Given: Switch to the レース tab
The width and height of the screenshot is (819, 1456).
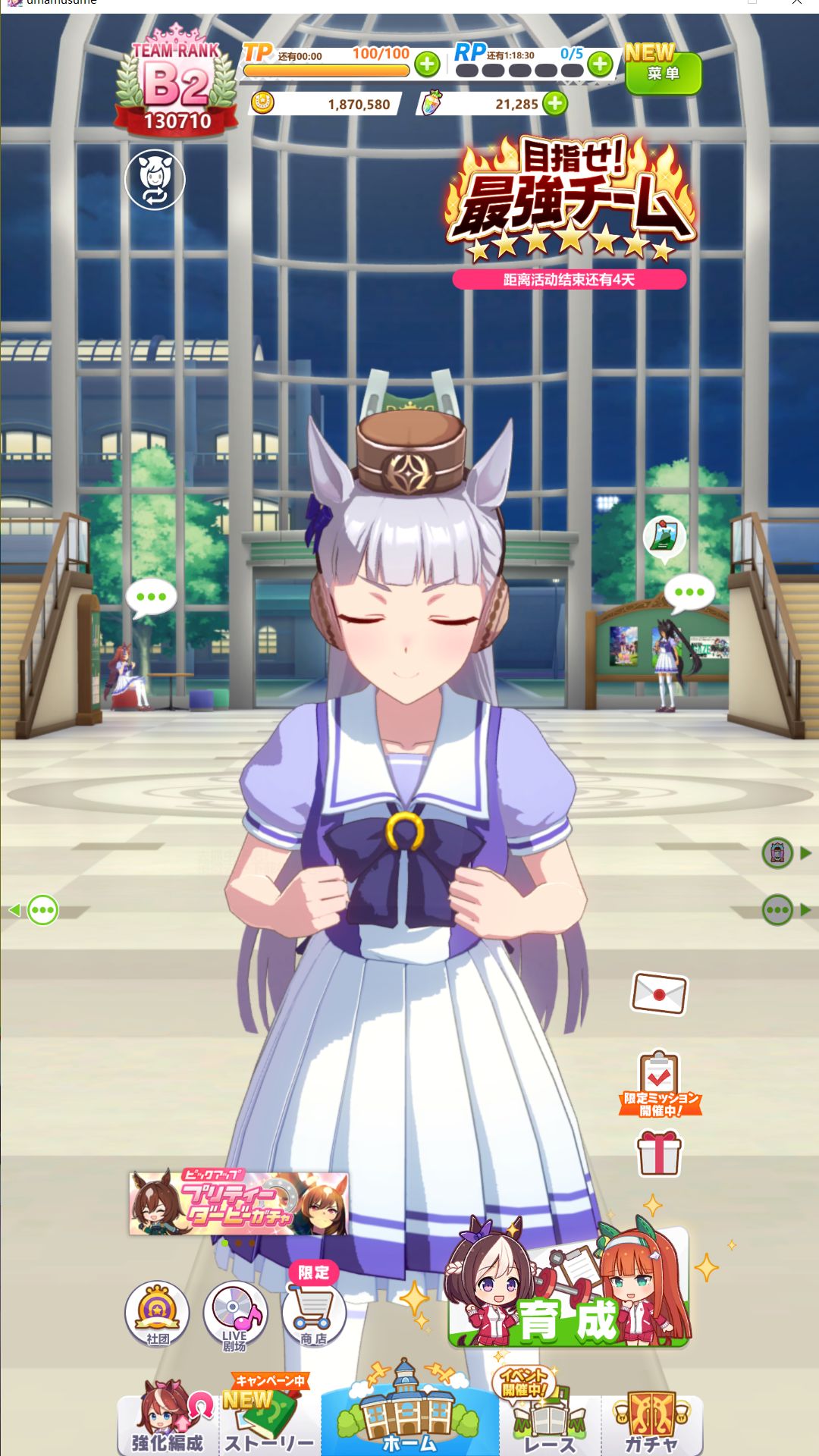Looking at the screenshot, I should point(550,1418).
